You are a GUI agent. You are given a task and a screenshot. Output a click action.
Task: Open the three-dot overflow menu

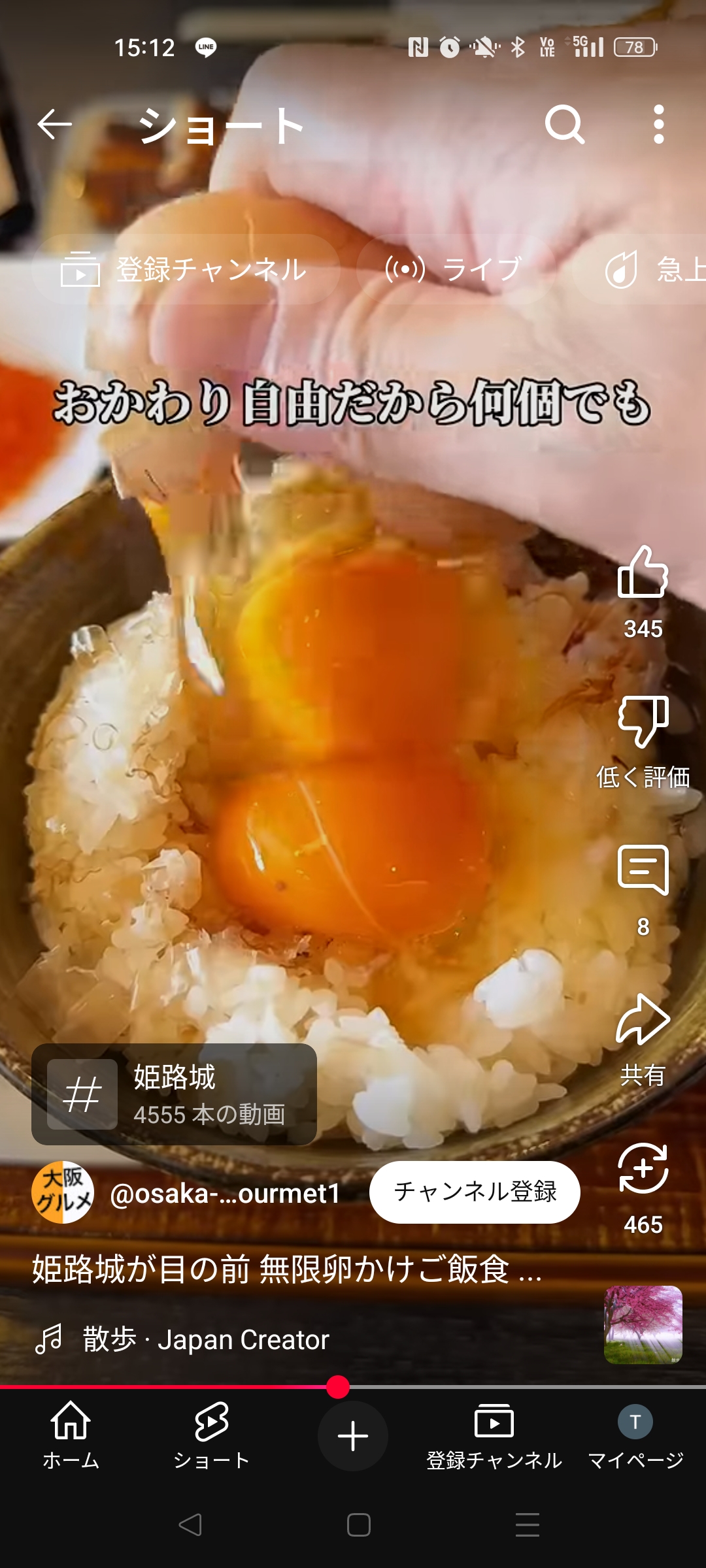coord(659,124)
